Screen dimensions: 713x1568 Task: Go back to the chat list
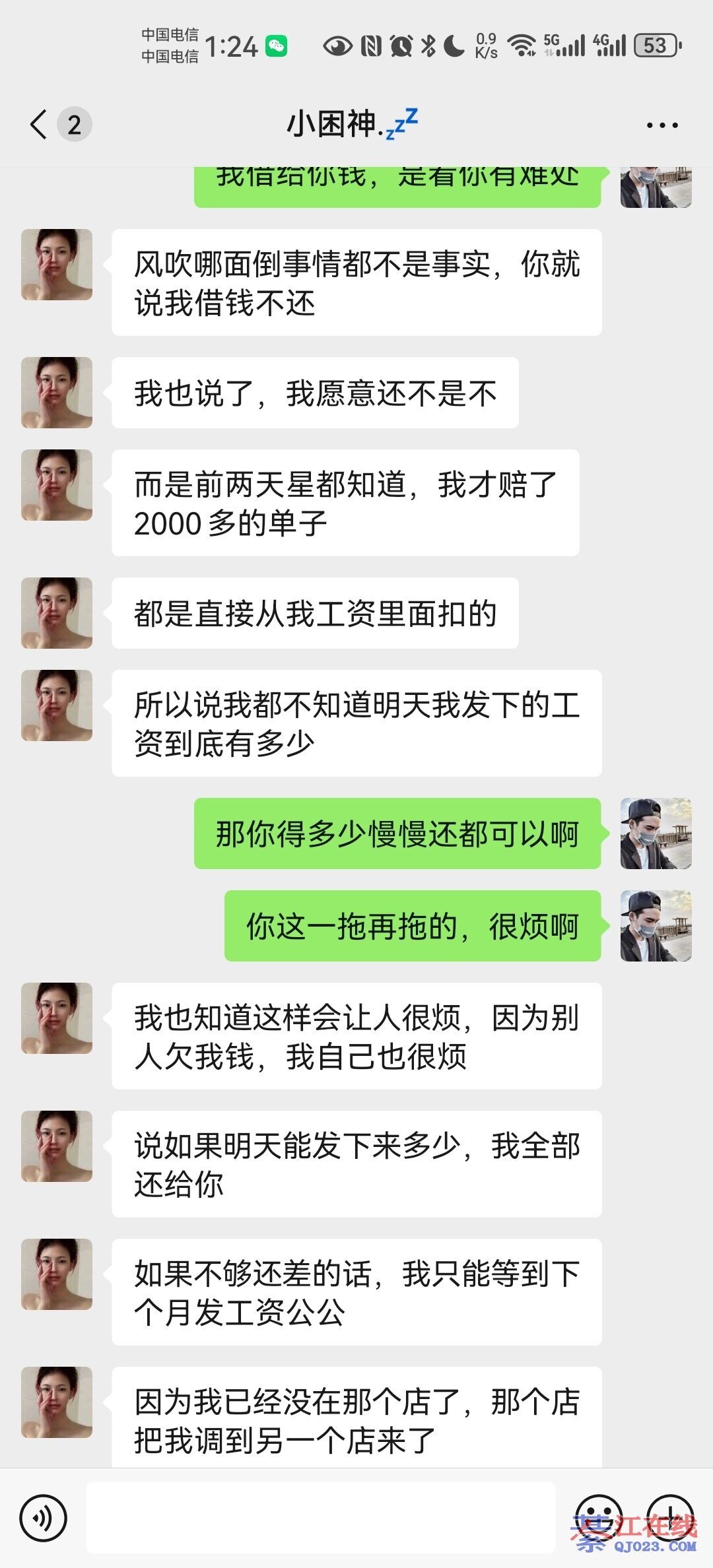[40, 124]
